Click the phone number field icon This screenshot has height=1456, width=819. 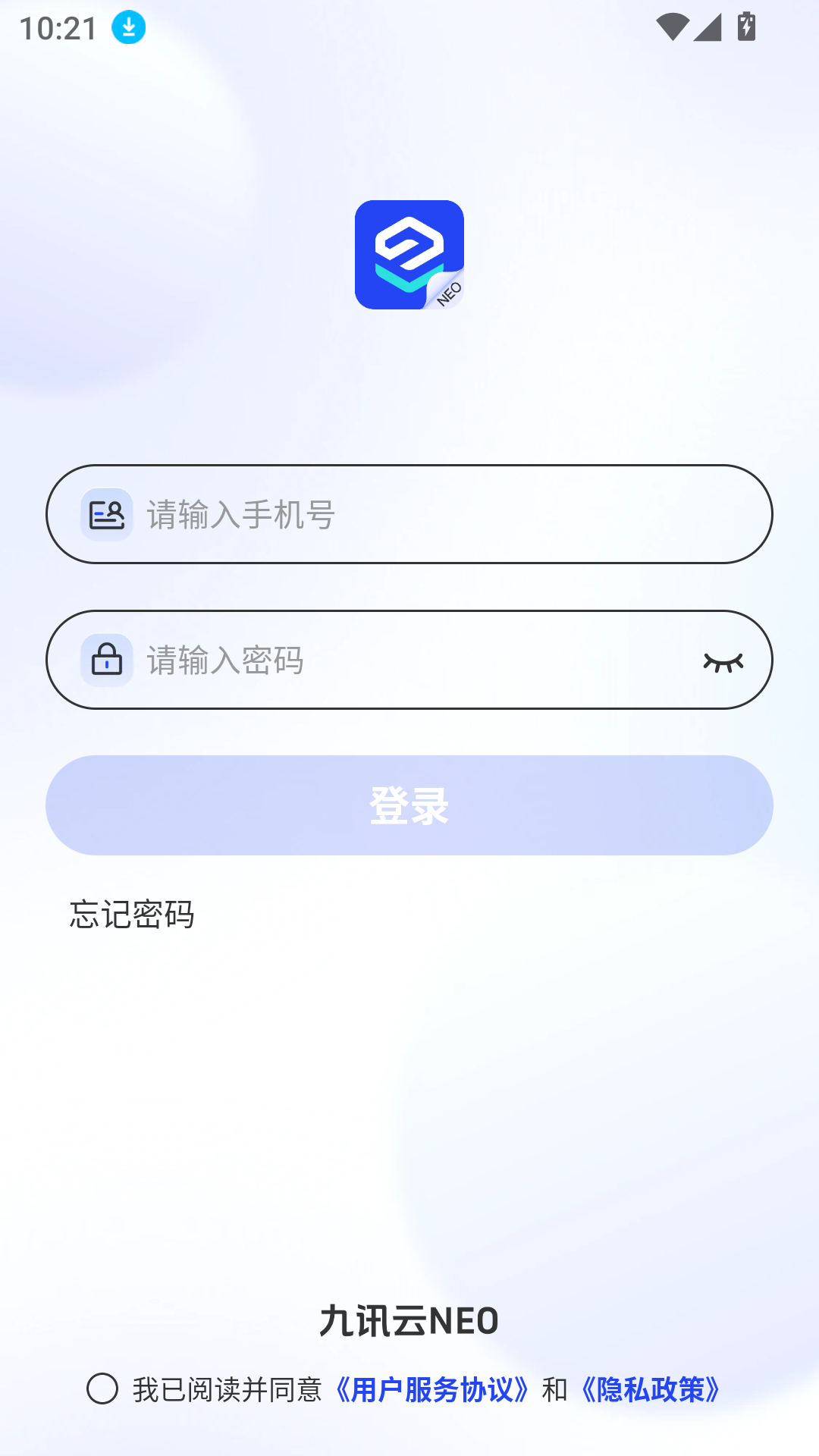tap(106, 515)
